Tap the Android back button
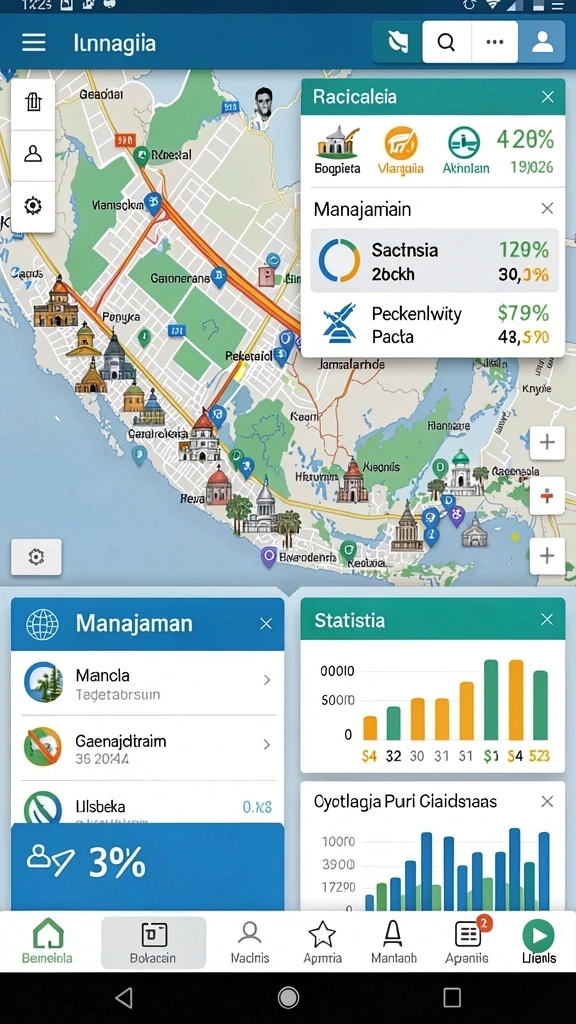Viewport: 576px width, 1024px height. (x=123, y=997)
